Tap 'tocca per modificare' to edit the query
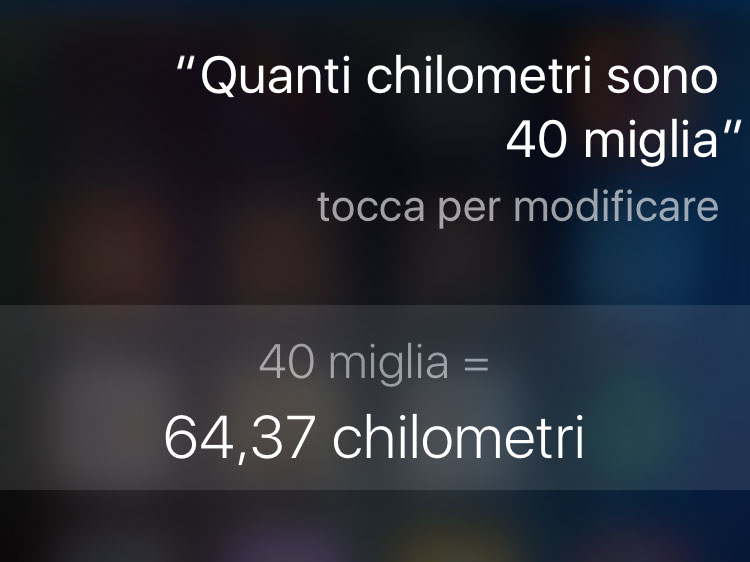This screenshot has height=562, width=750. pos(517,208)
